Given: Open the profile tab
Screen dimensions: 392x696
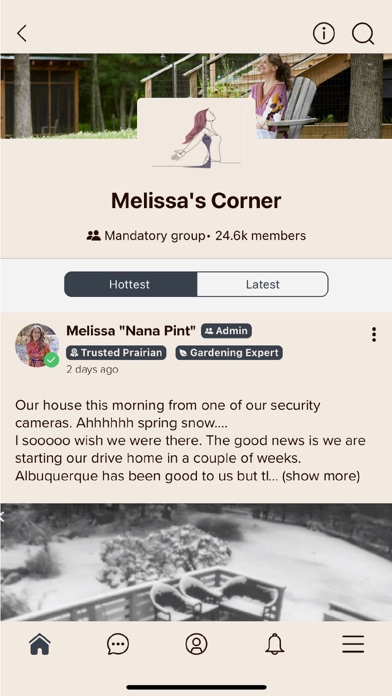Looking at the screenshot, I should coord(196,644).
